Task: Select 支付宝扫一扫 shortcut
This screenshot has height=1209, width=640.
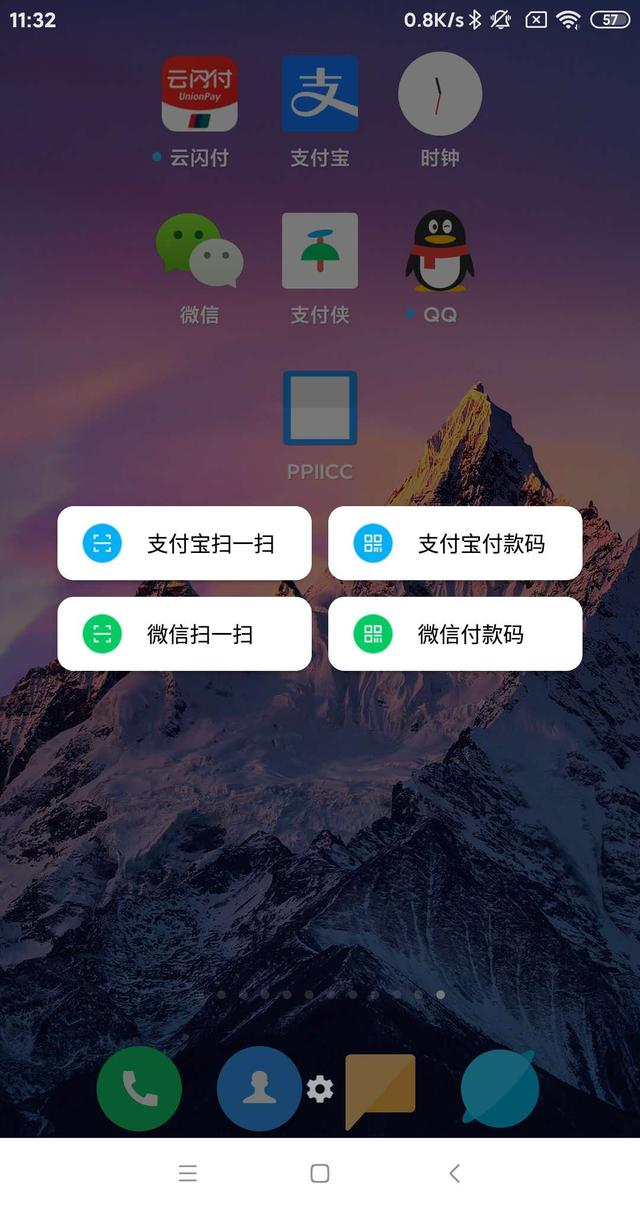Action: click(x=184, y=543)
